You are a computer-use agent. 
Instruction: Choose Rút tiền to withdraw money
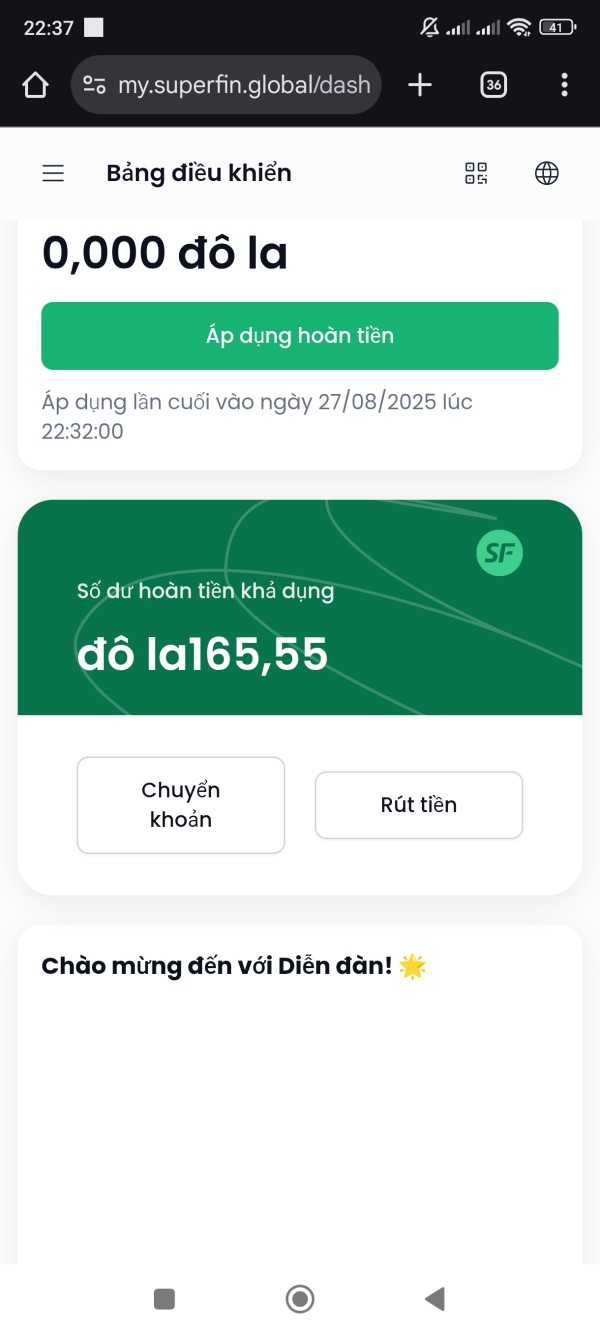click(419, 805)
